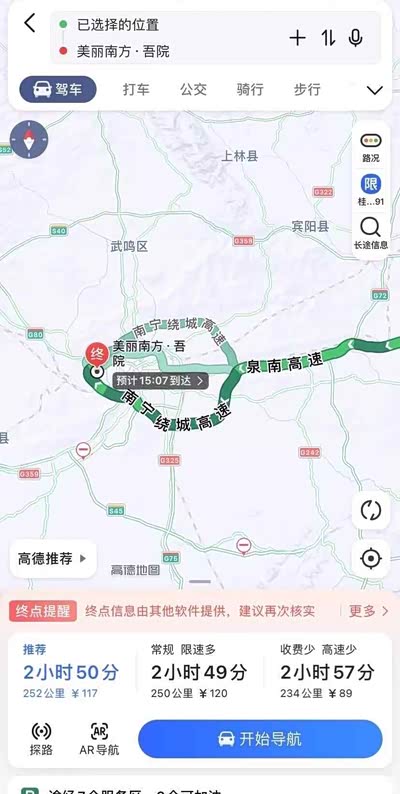Select the 常规 限速多 route option

click(x=199, y=671)
